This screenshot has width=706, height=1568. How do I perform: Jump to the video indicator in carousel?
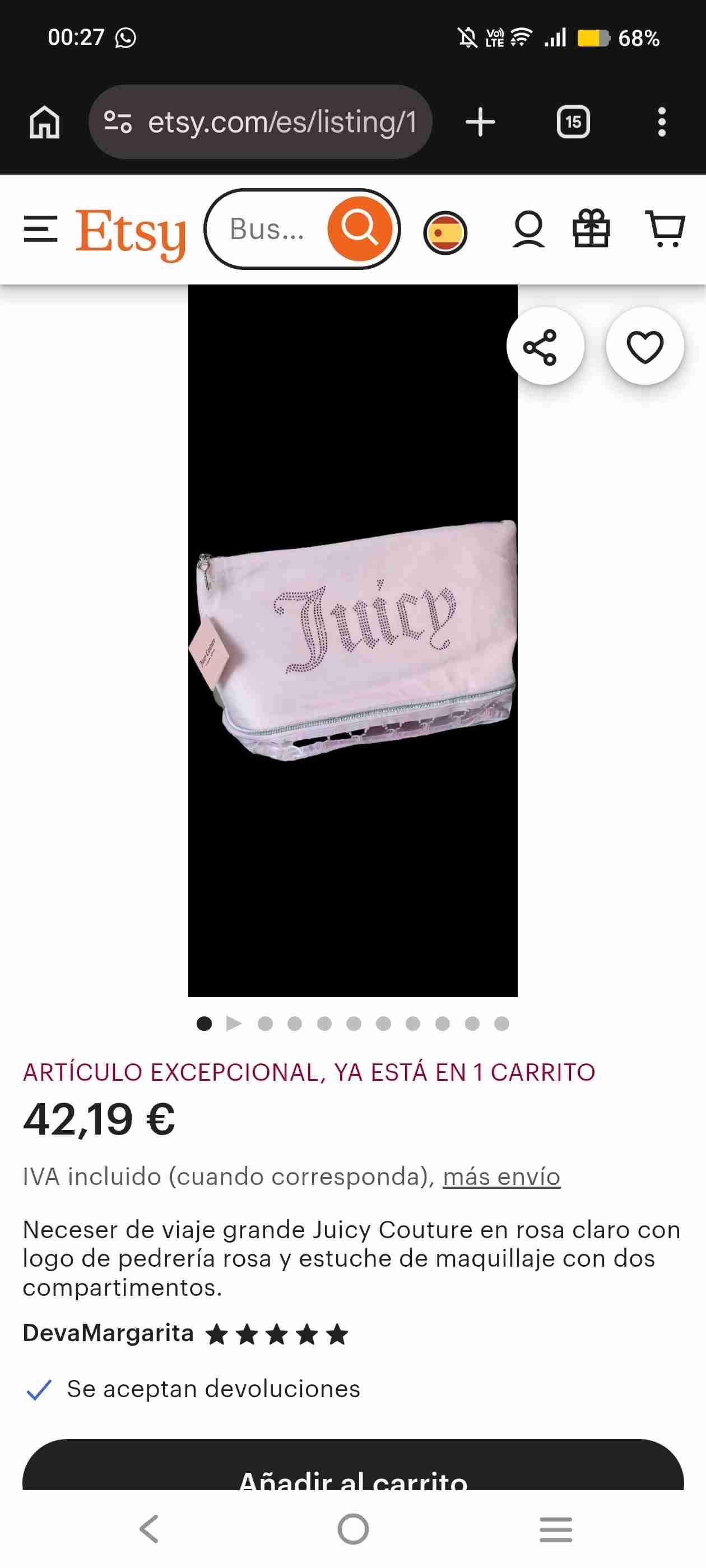click(234, 1024)
